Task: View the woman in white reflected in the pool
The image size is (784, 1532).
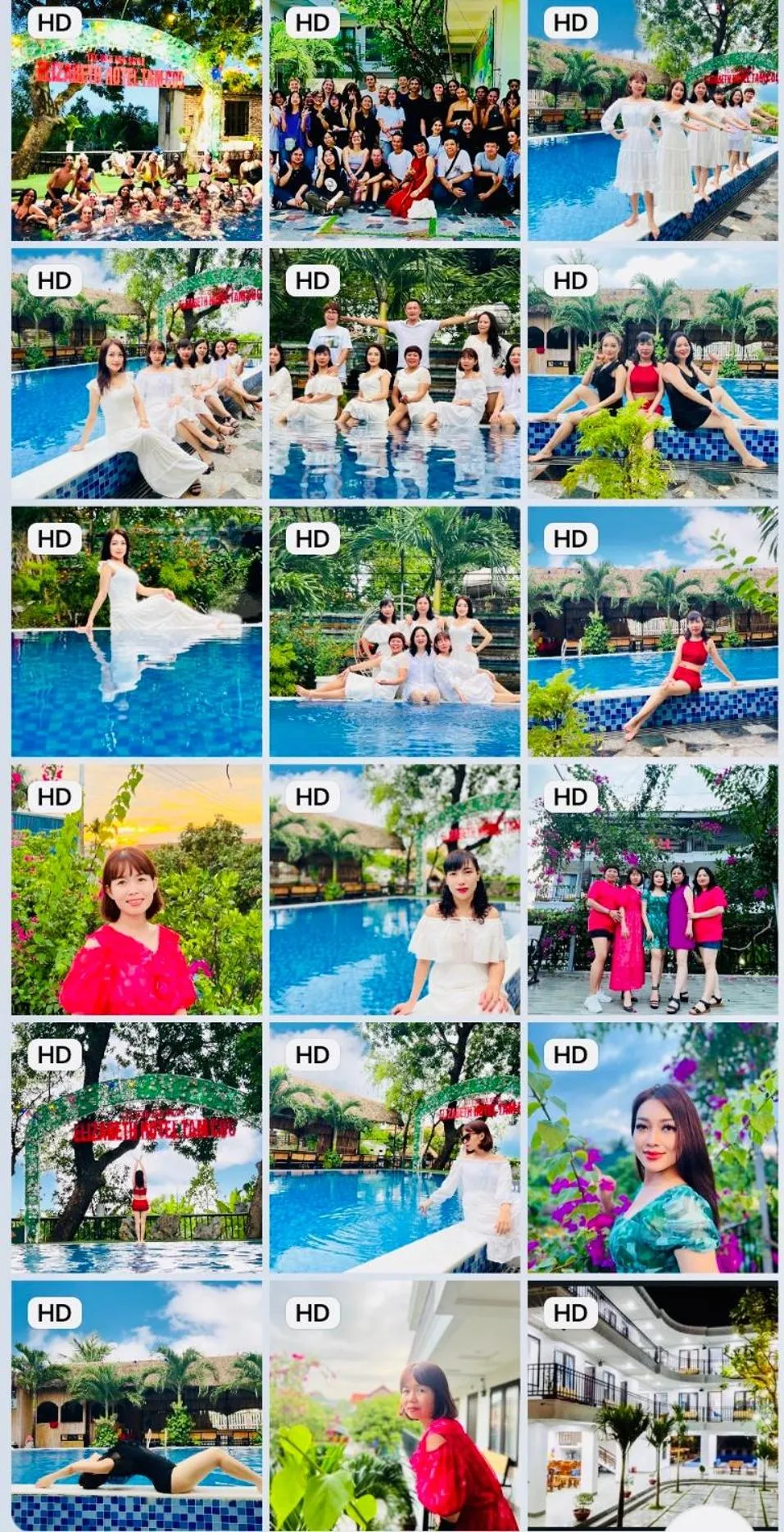Action: pos(136,631)
